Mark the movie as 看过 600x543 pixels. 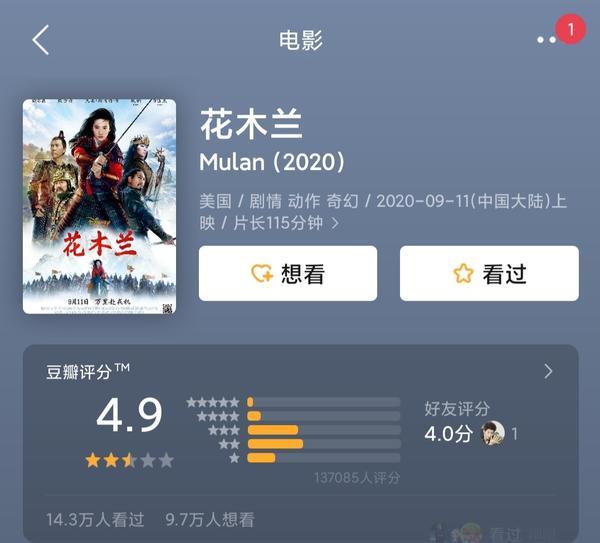point(489,273)
